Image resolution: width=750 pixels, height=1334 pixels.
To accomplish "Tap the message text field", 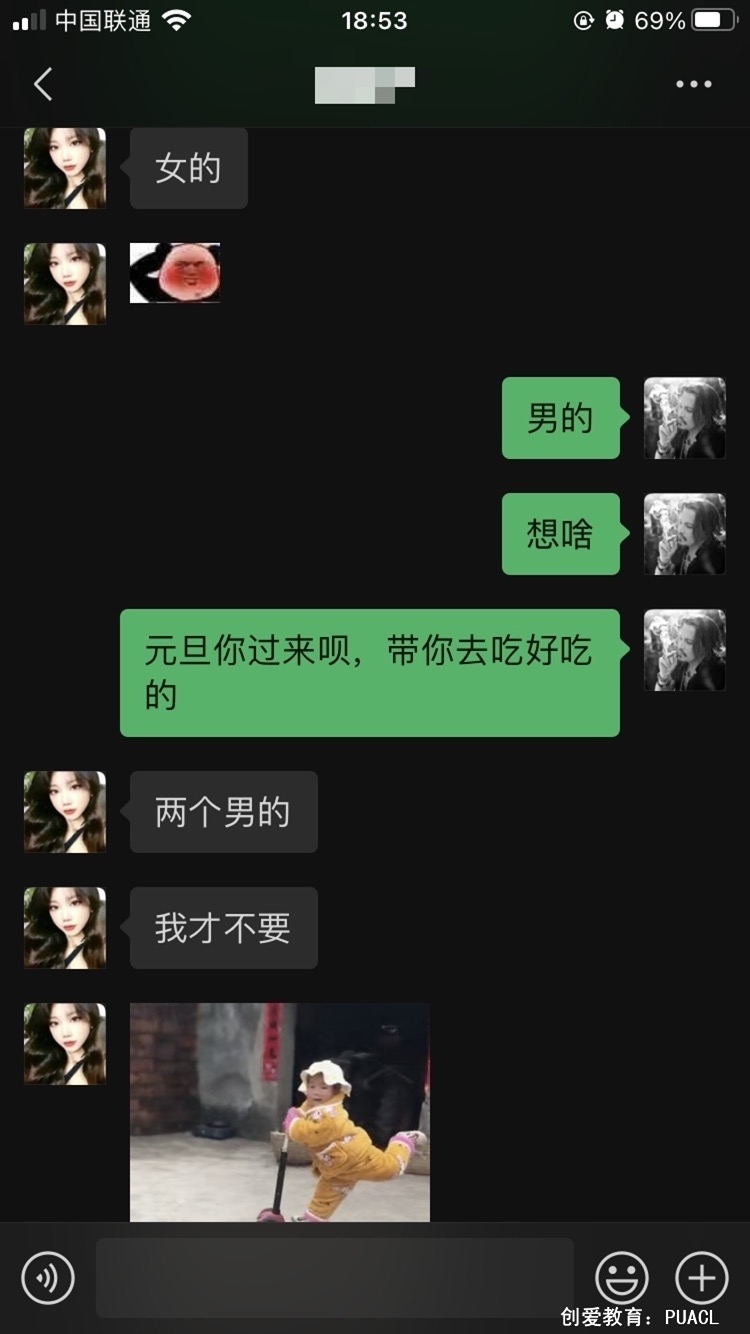I will click(335, 1278).
